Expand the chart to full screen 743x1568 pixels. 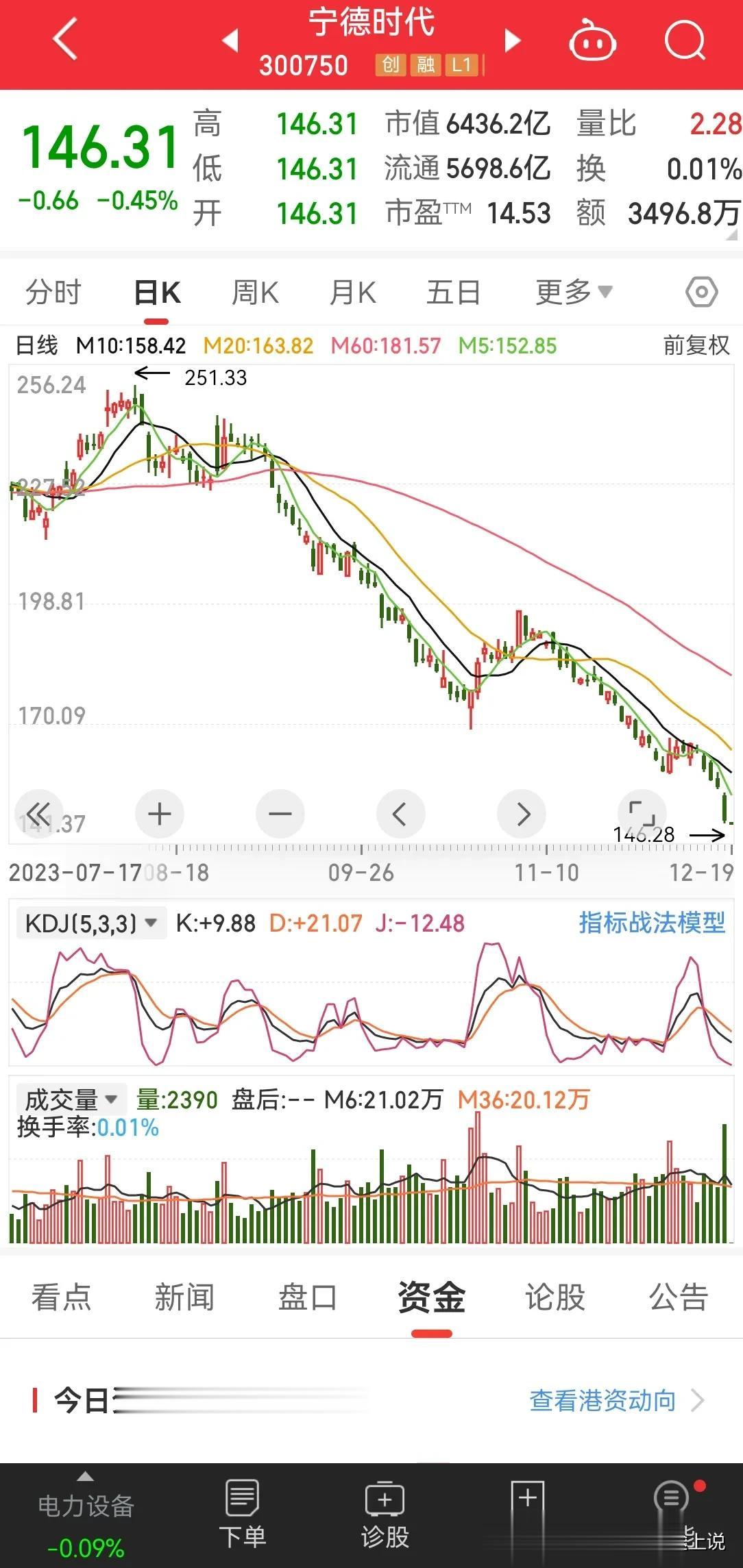[x=642, y=812]
